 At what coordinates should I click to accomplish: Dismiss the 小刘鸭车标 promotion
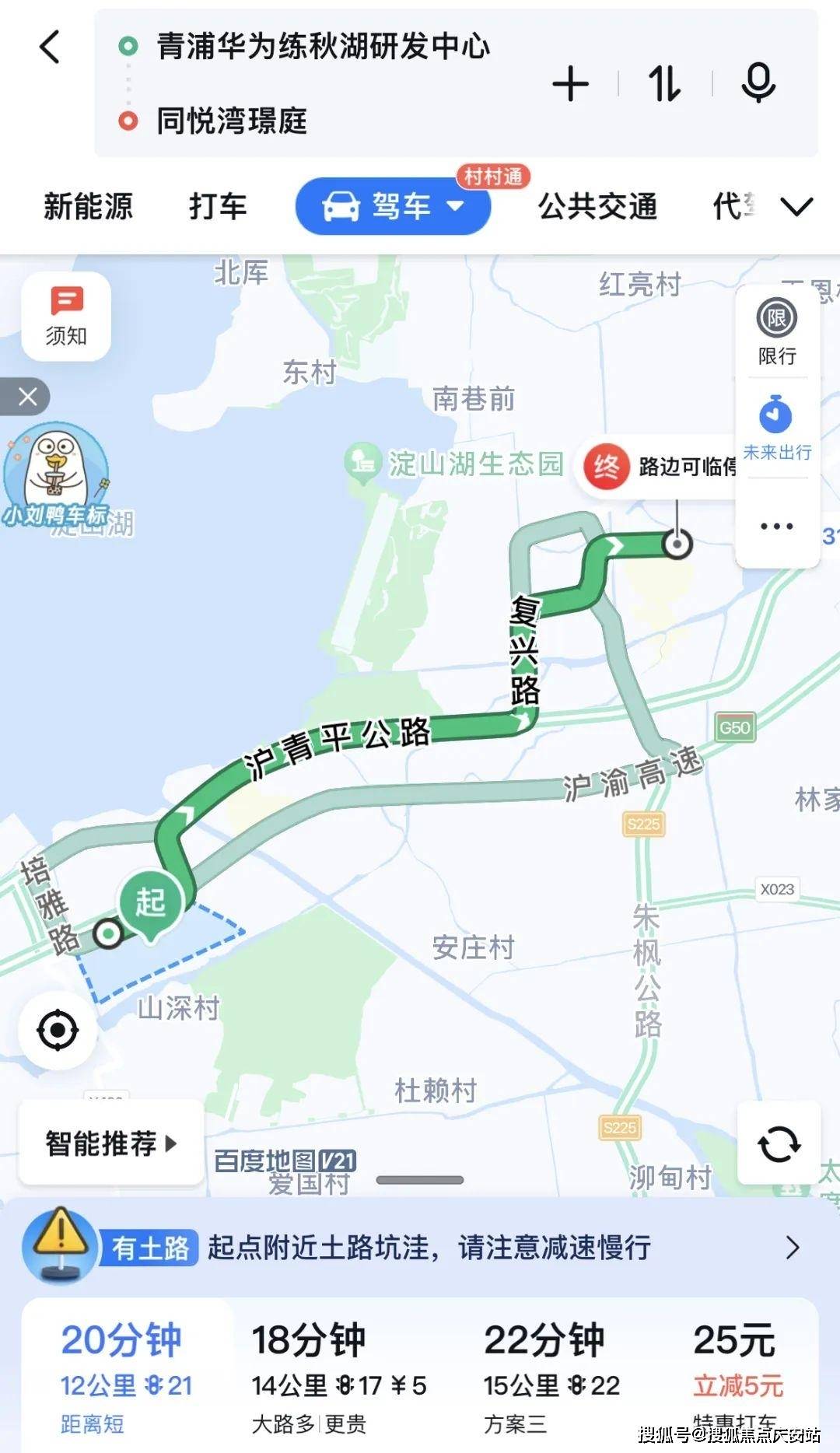tap(27, 397)
